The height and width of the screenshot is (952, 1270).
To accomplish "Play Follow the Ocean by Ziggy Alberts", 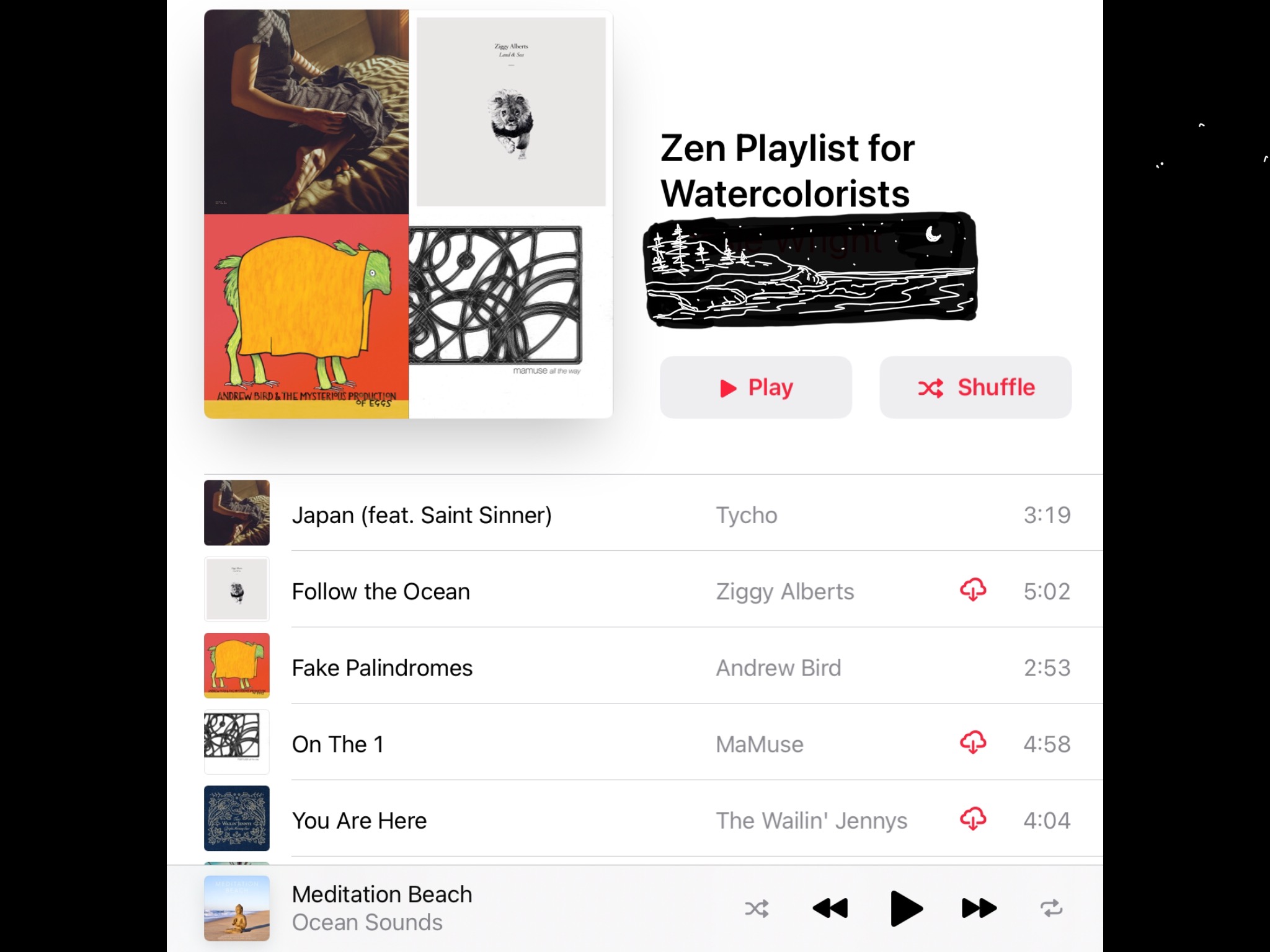I will tap(653, 591).
